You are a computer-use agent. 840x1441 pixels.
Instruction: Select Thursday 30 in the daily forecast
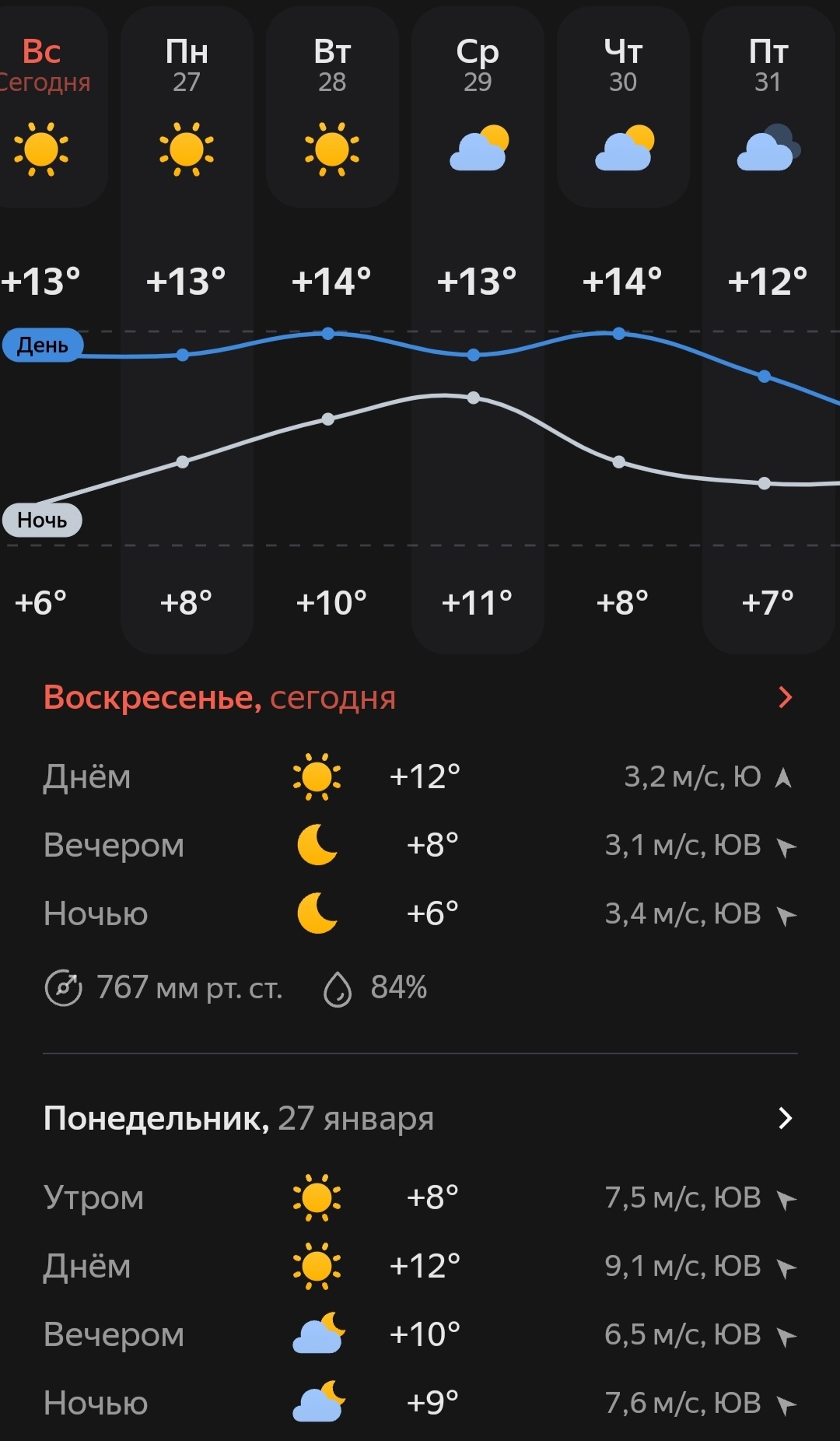point(623,109)
